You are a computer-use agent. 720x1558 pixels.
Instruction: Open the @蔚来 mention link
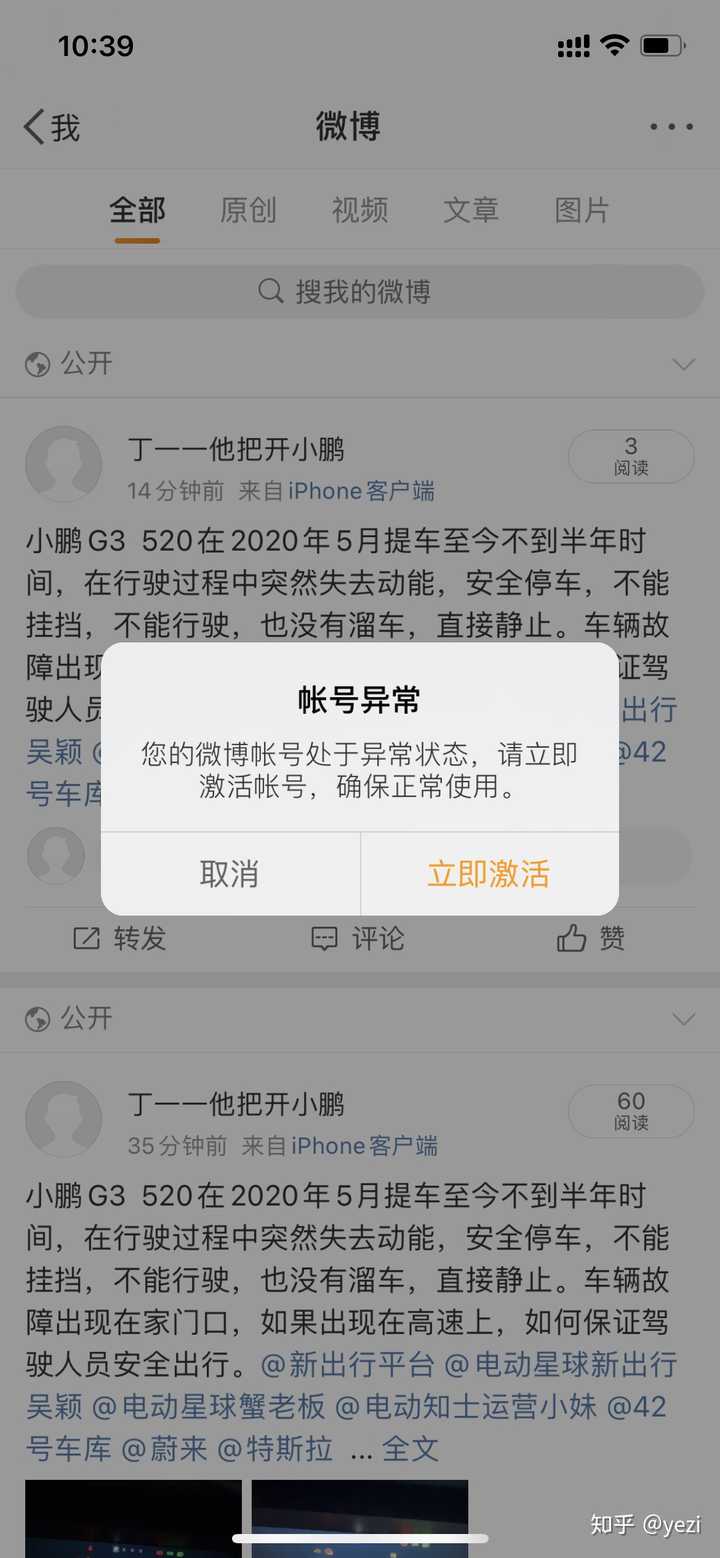(165, 1448)
